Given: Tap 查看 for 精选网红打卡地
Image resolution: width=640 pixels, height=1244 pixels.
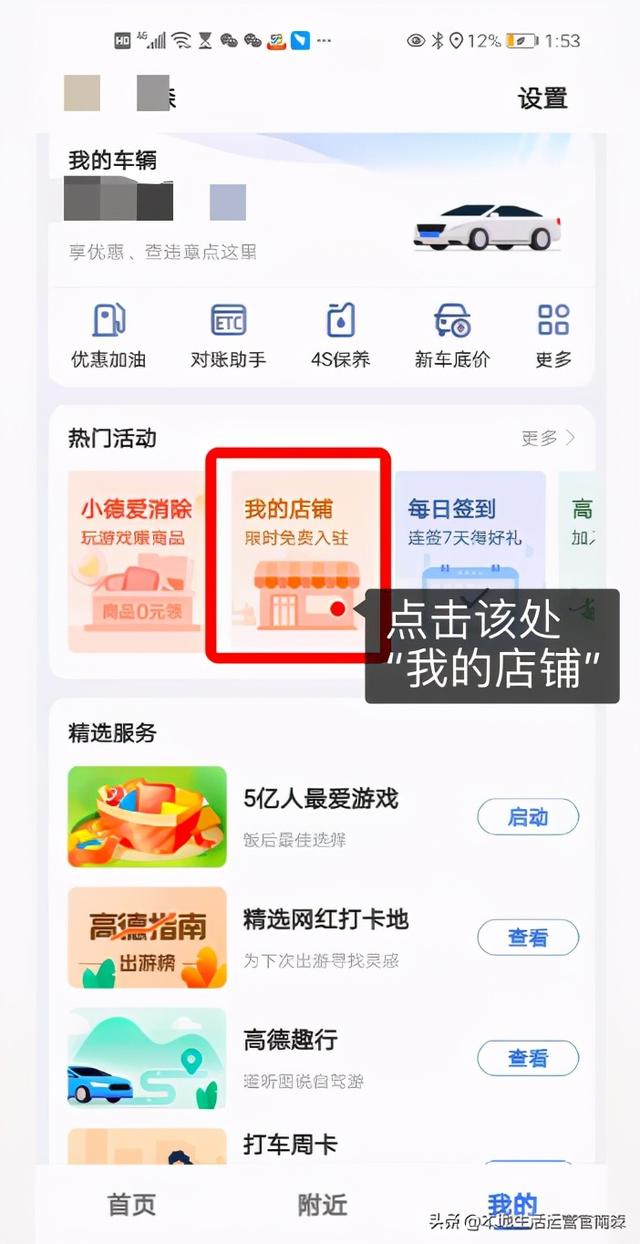Looking at the screenshot, I should click(x=528, y=938).
